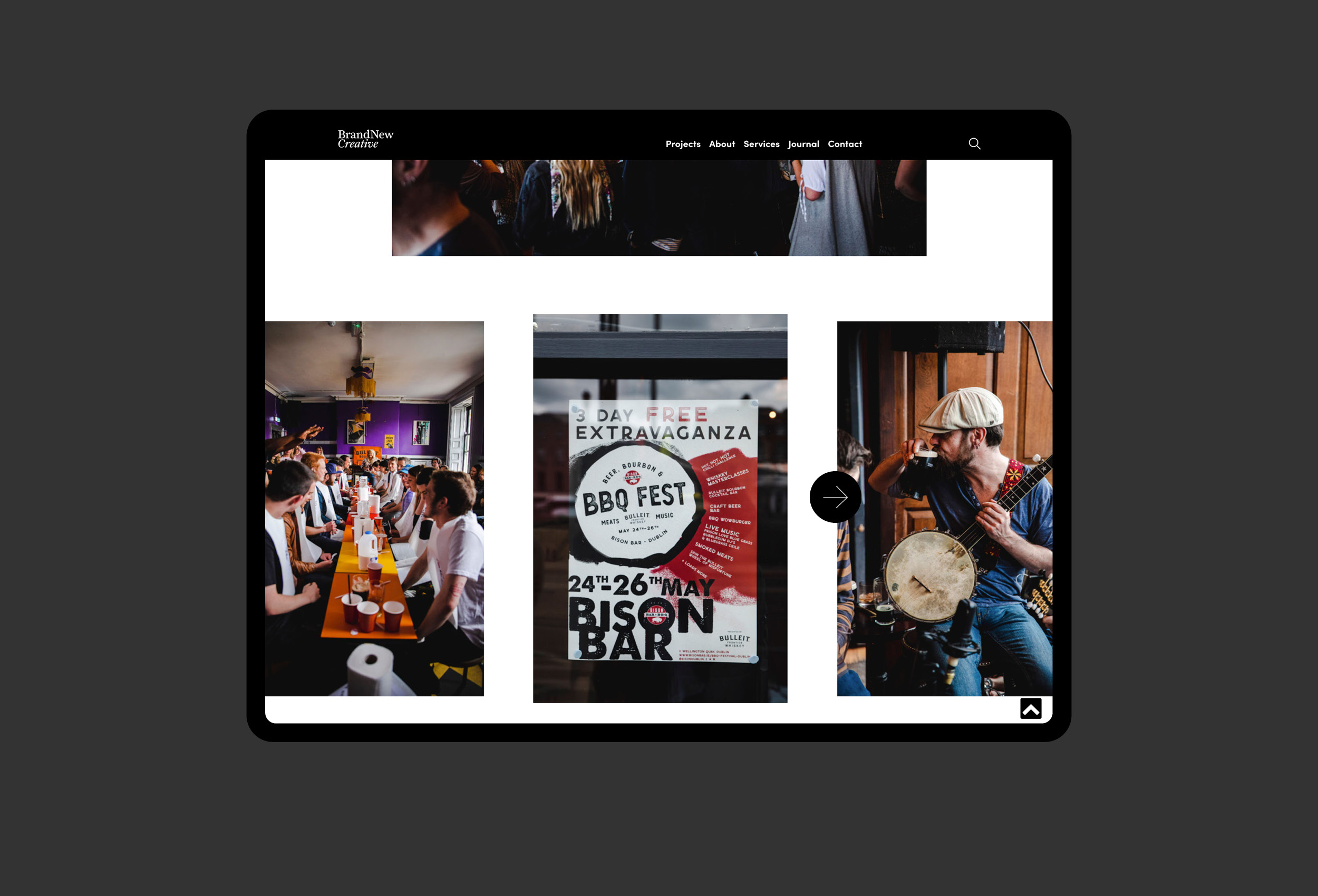This screenshot has height=896, width=1318.
Task: Open the BBQ Fest poster image
Action: point(660,508)
